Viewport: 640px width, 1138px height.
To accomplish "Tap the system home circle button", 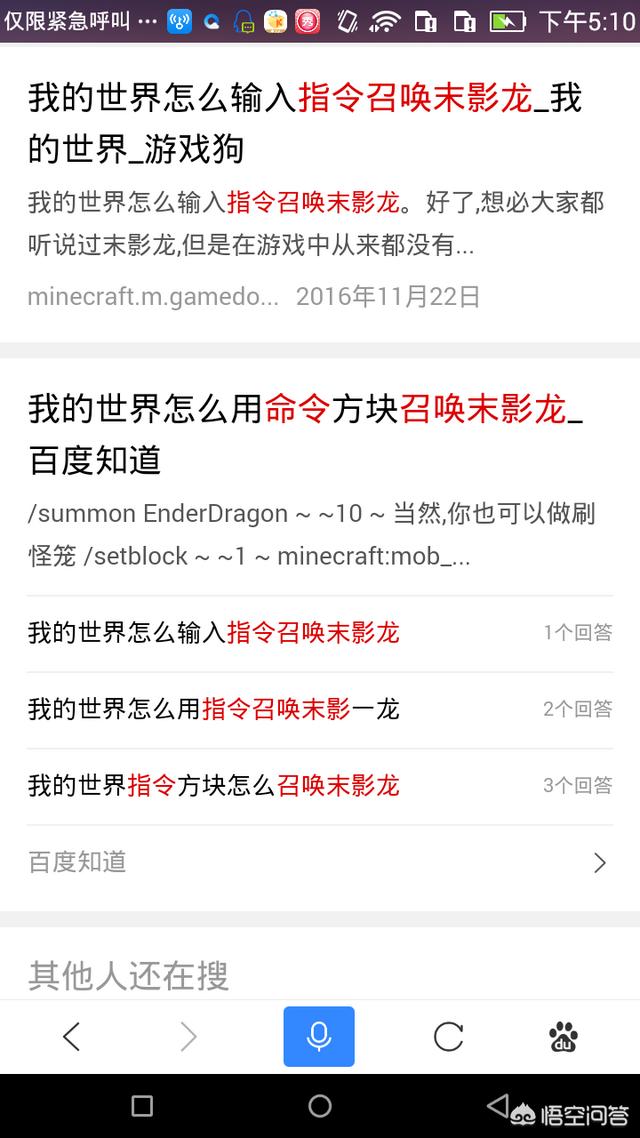I will 319,1105.
